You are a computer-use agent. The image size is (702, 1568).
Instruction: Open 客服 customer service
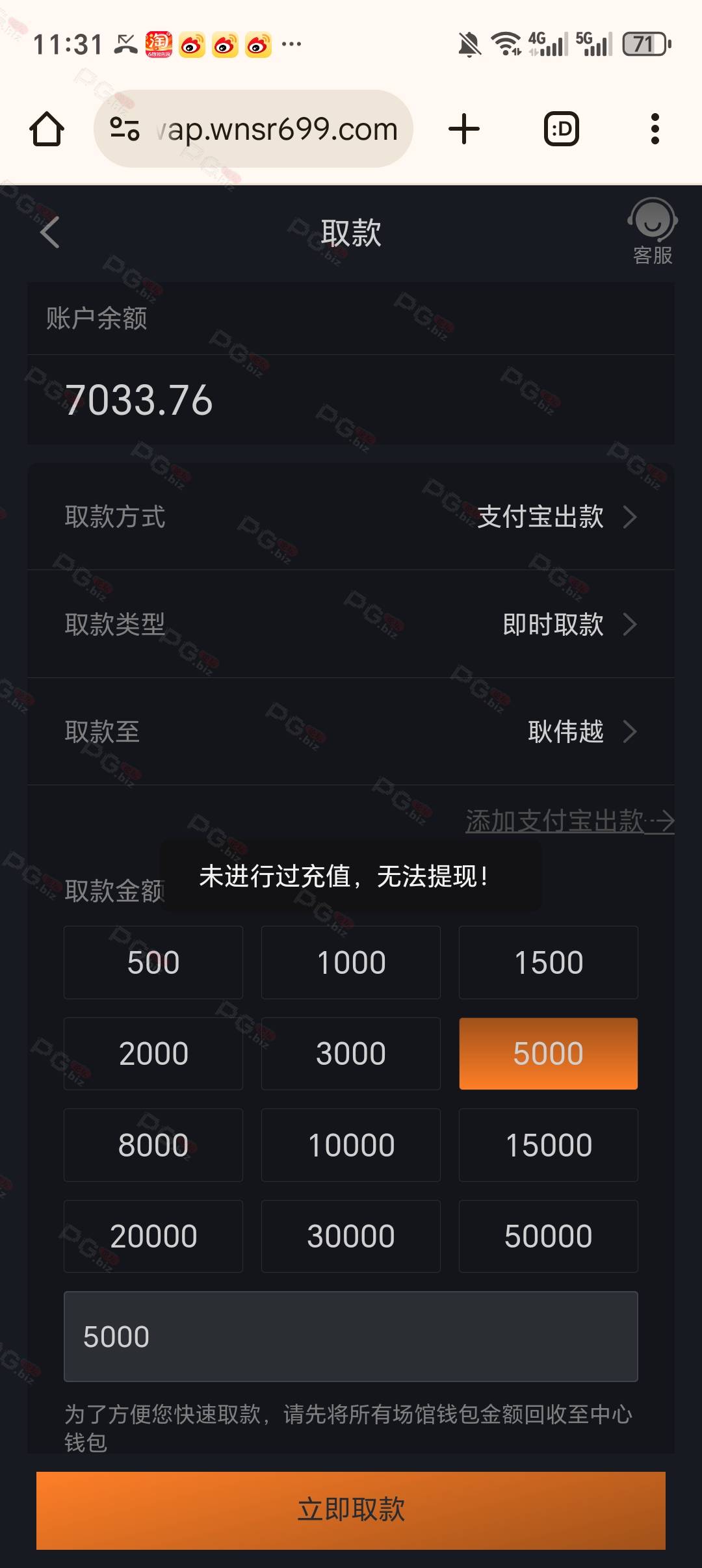pyautogui.click(x=653, y=232)
